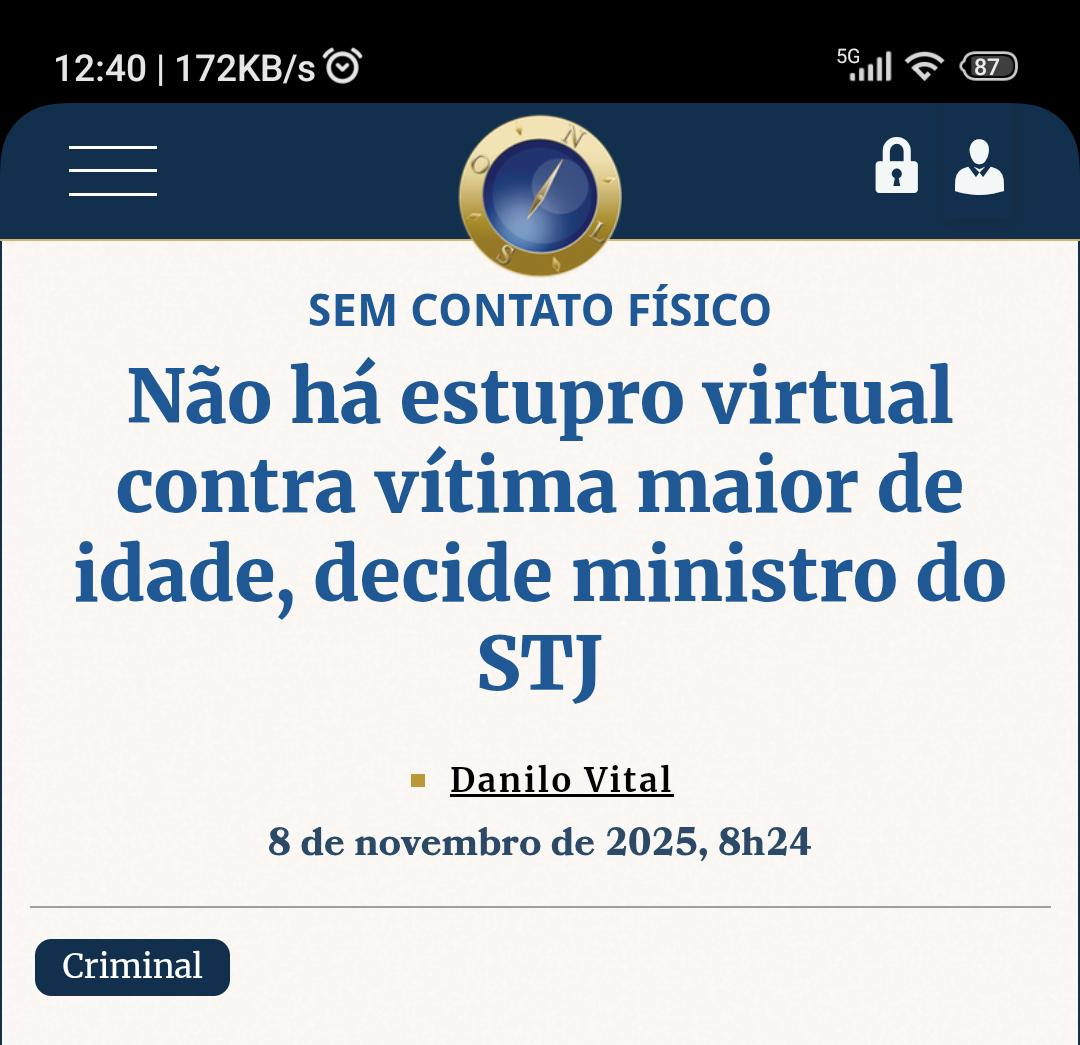Open the user profile icon
1080x1045 pixels.
pyautogui.click(x=979, y=167)
